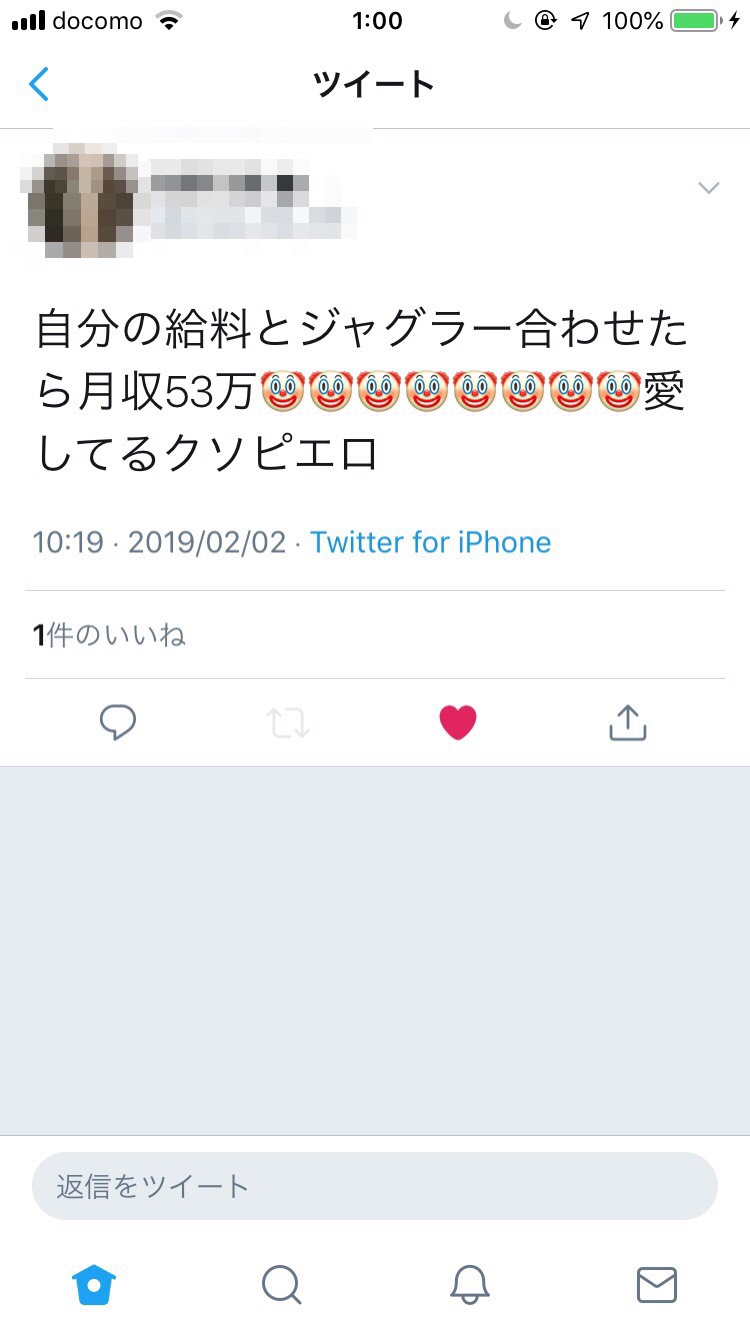The width and height of the screenshot is (750, 1334).
Task: Go back using the top-left arrow
Action: click(x=39, y=84)
